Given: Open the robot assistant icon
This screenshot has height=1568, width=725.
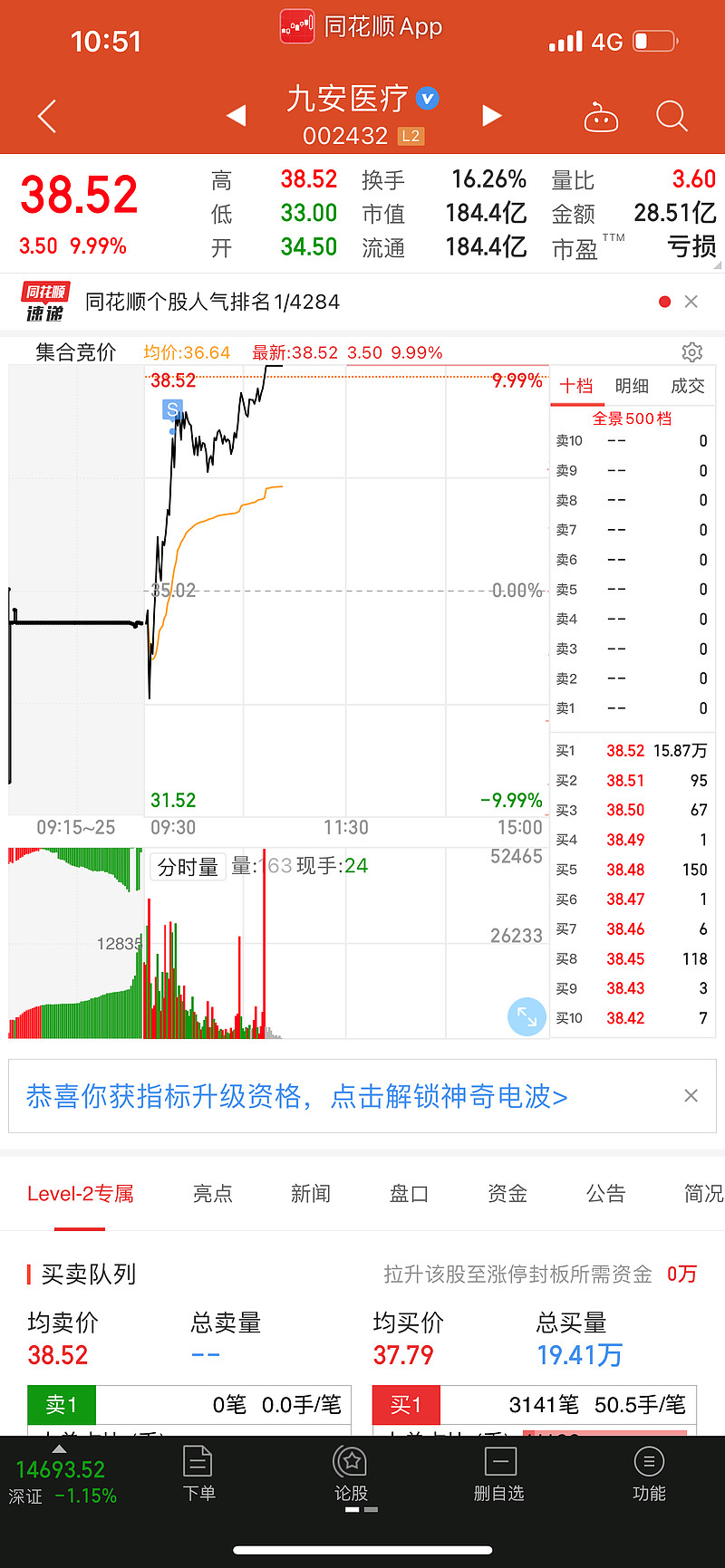Looking at the screenshot, I should 601,117.
